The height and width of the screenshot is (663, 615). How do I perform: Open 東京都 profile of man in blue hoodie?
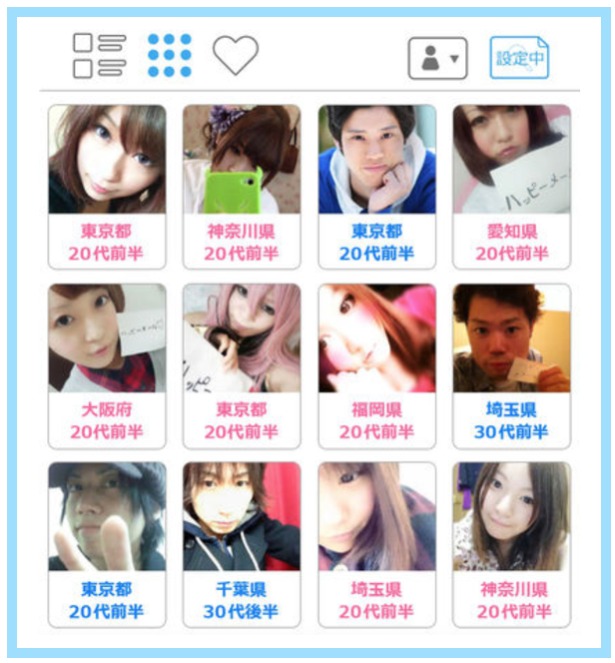[x=376, y=186]
